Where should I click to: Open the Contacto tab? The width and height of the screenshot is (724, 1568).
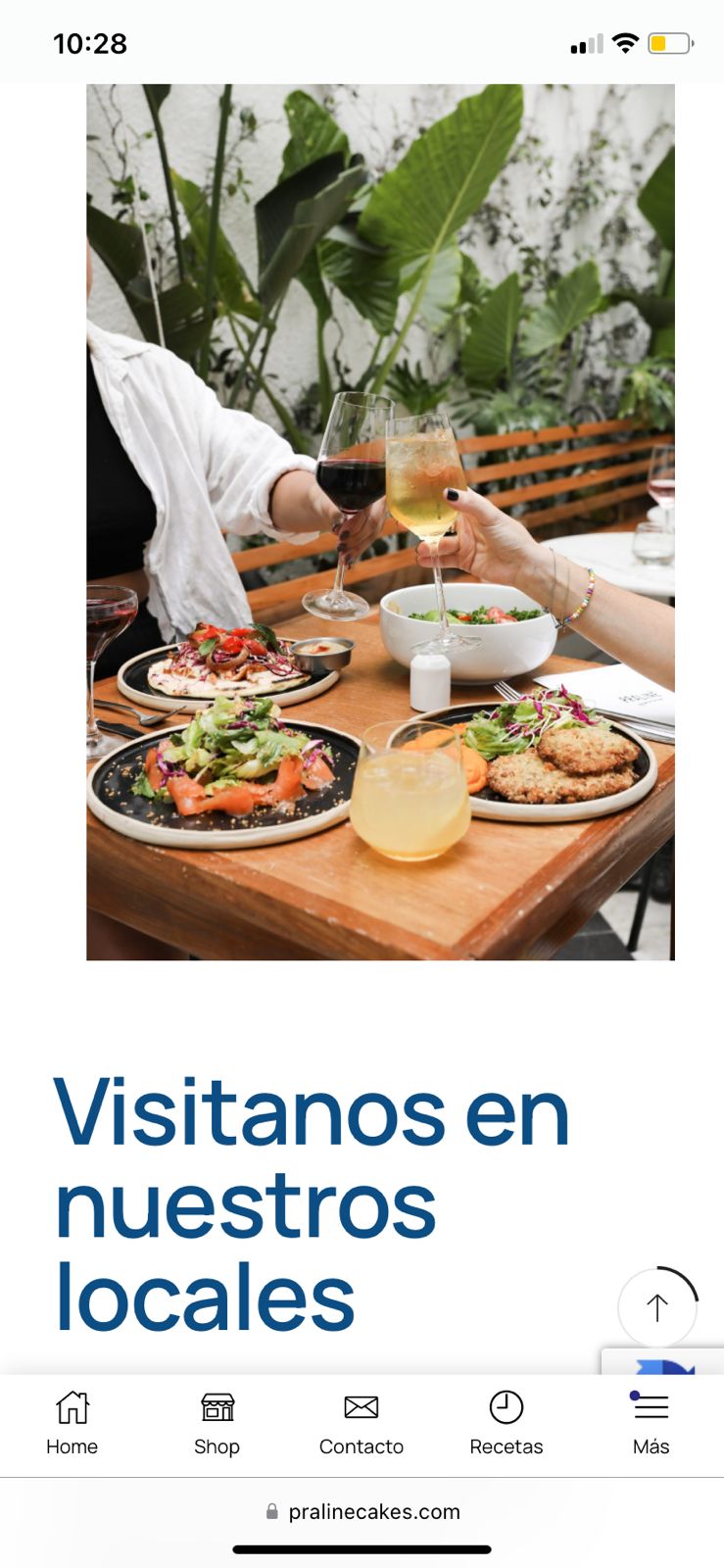click(362, 1423)
